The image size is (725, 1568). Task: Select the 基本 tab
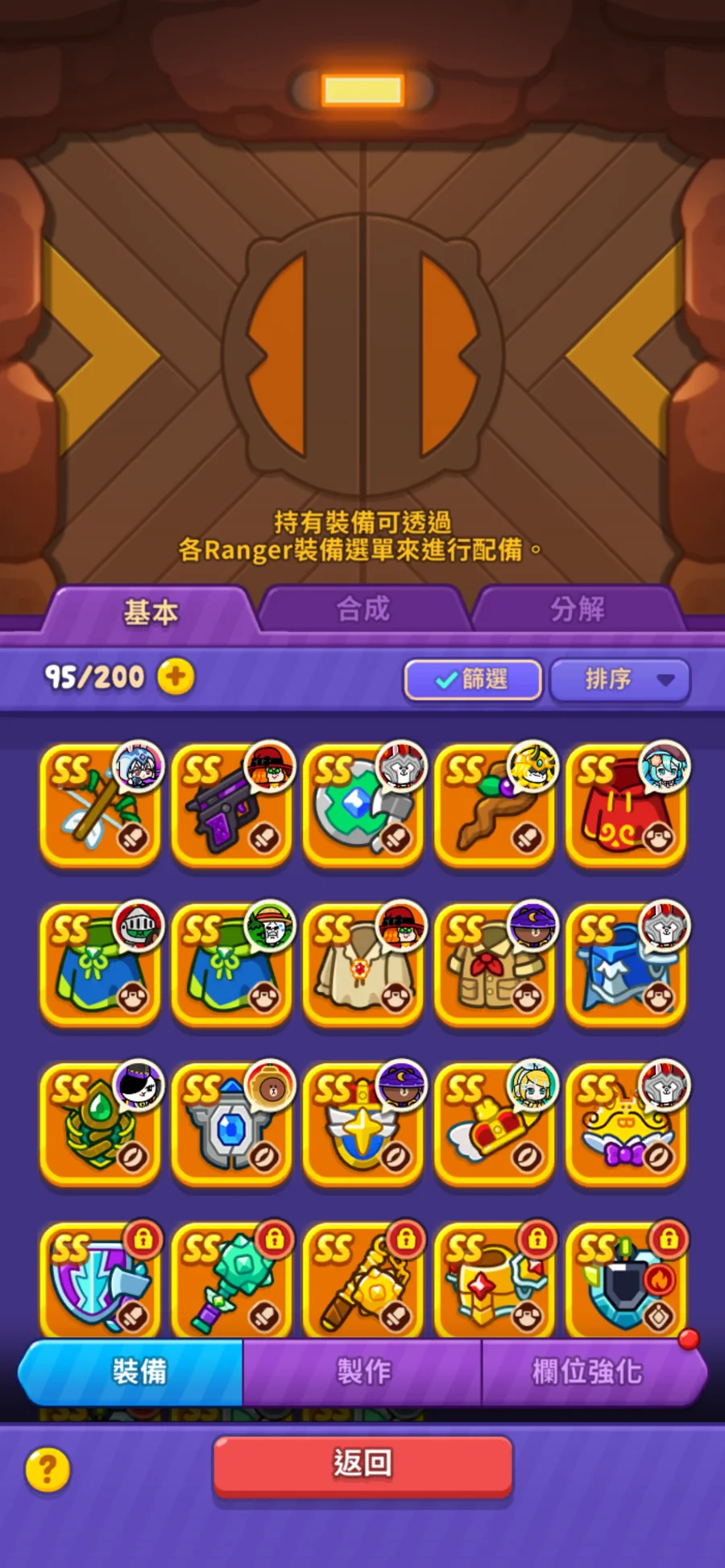tap(151, 613)
